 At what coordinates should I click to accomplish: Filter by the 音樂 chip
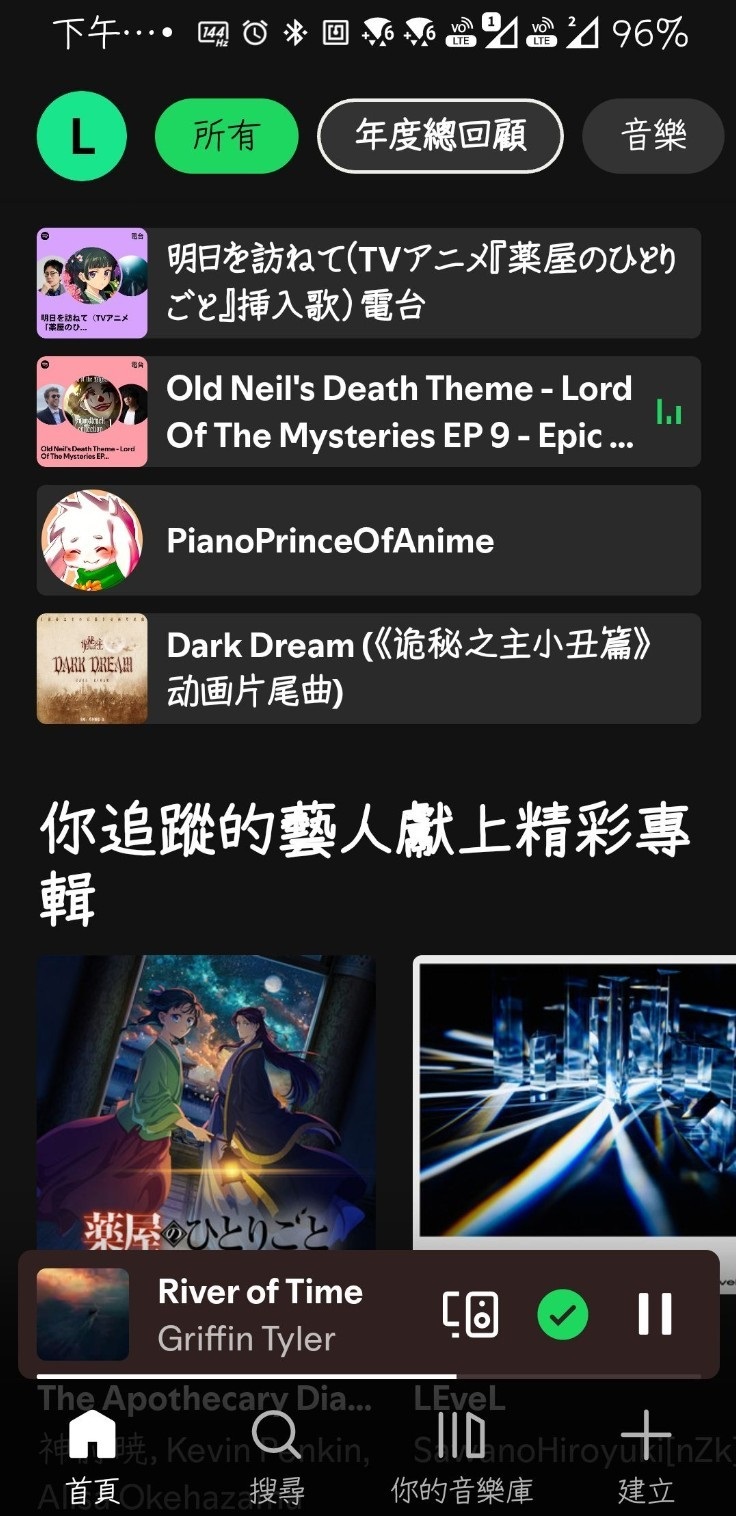(653, 136)
